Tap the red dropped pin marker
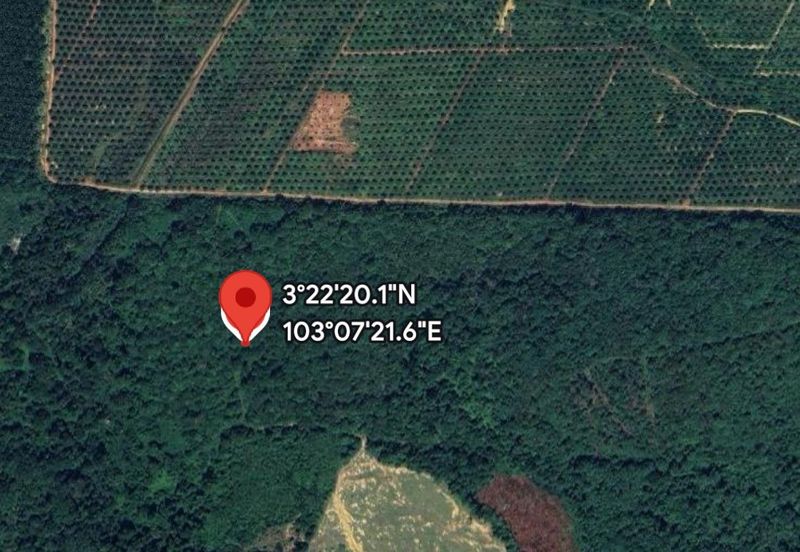 245,301
